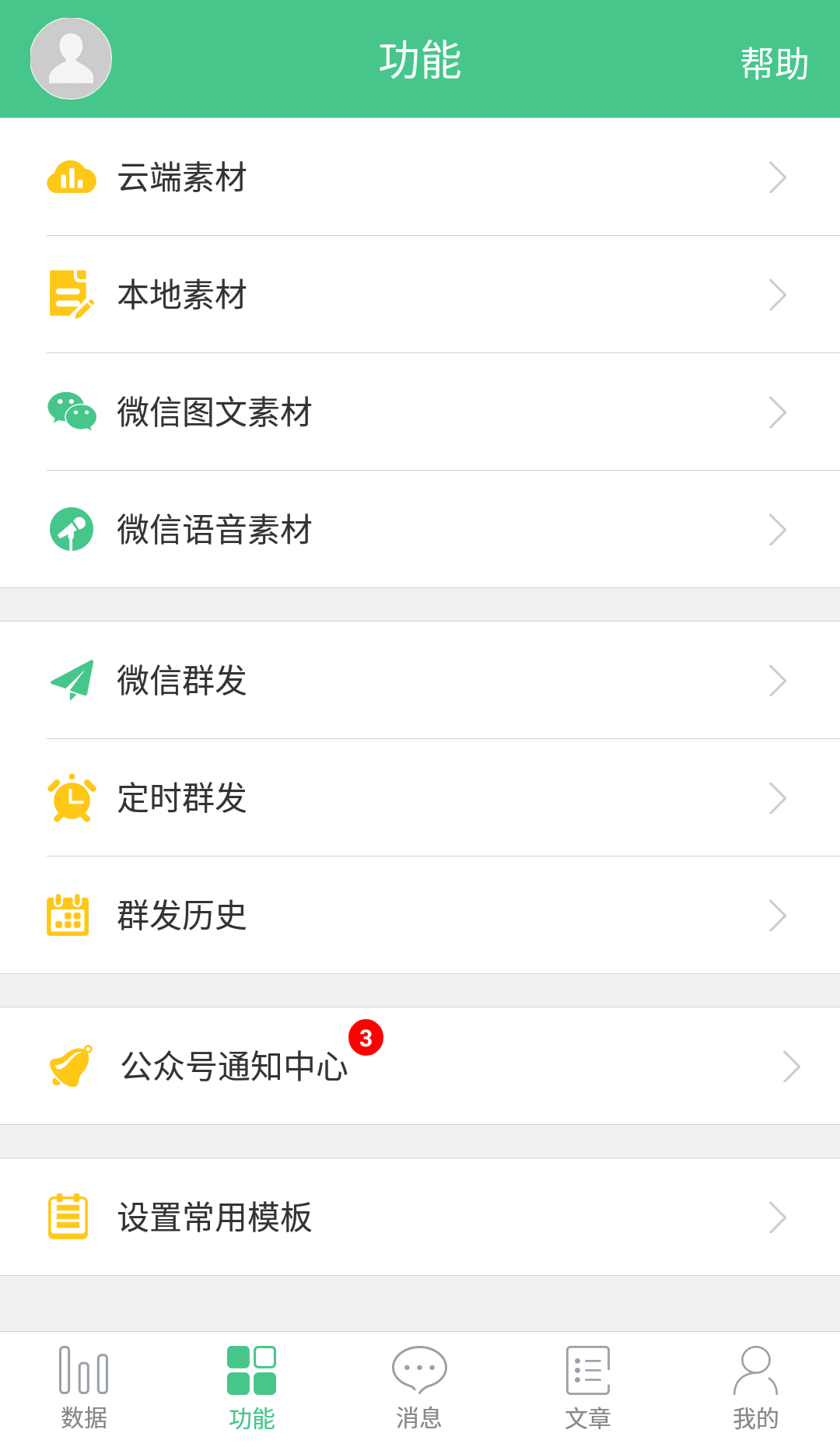Expand the 微信群发 row chevron
This screenshot has height=1447, width=840.
(777, 680)
